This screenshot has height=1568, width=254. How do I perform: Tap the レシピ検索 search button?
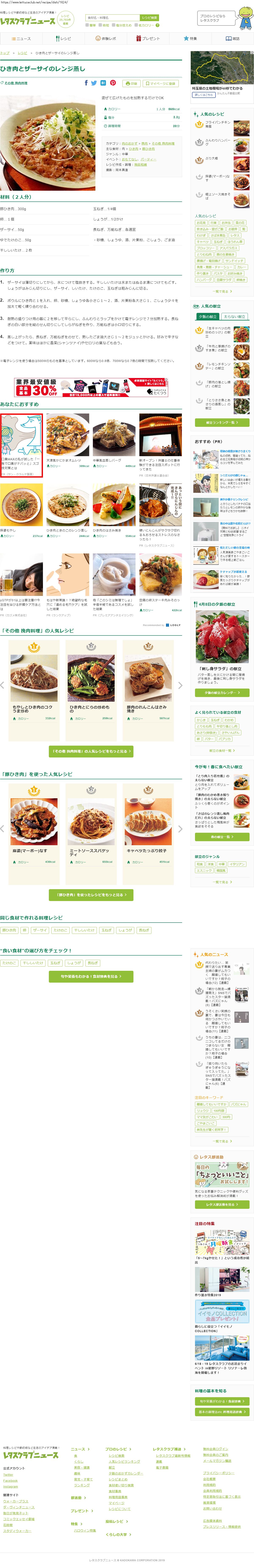click(149, 18)
